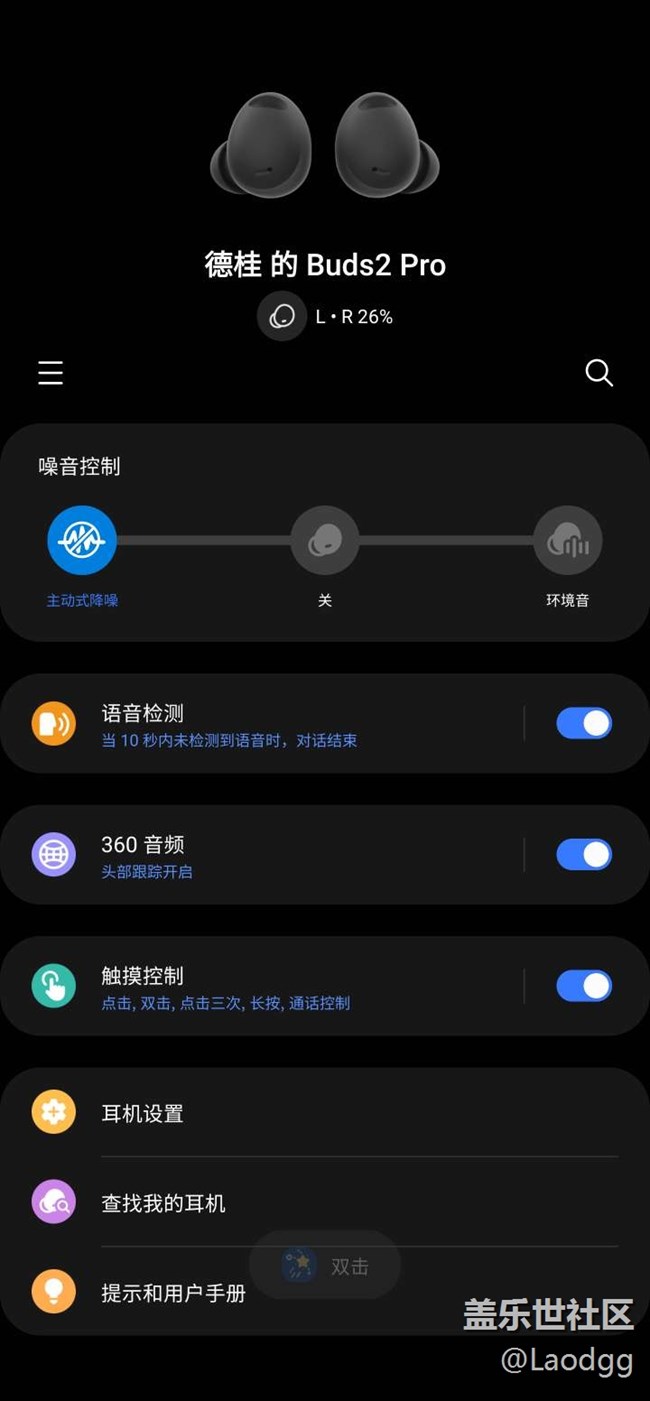
Task: Open 提示和用户手册
Action: pyautogui.click(x=173, y=1293)
